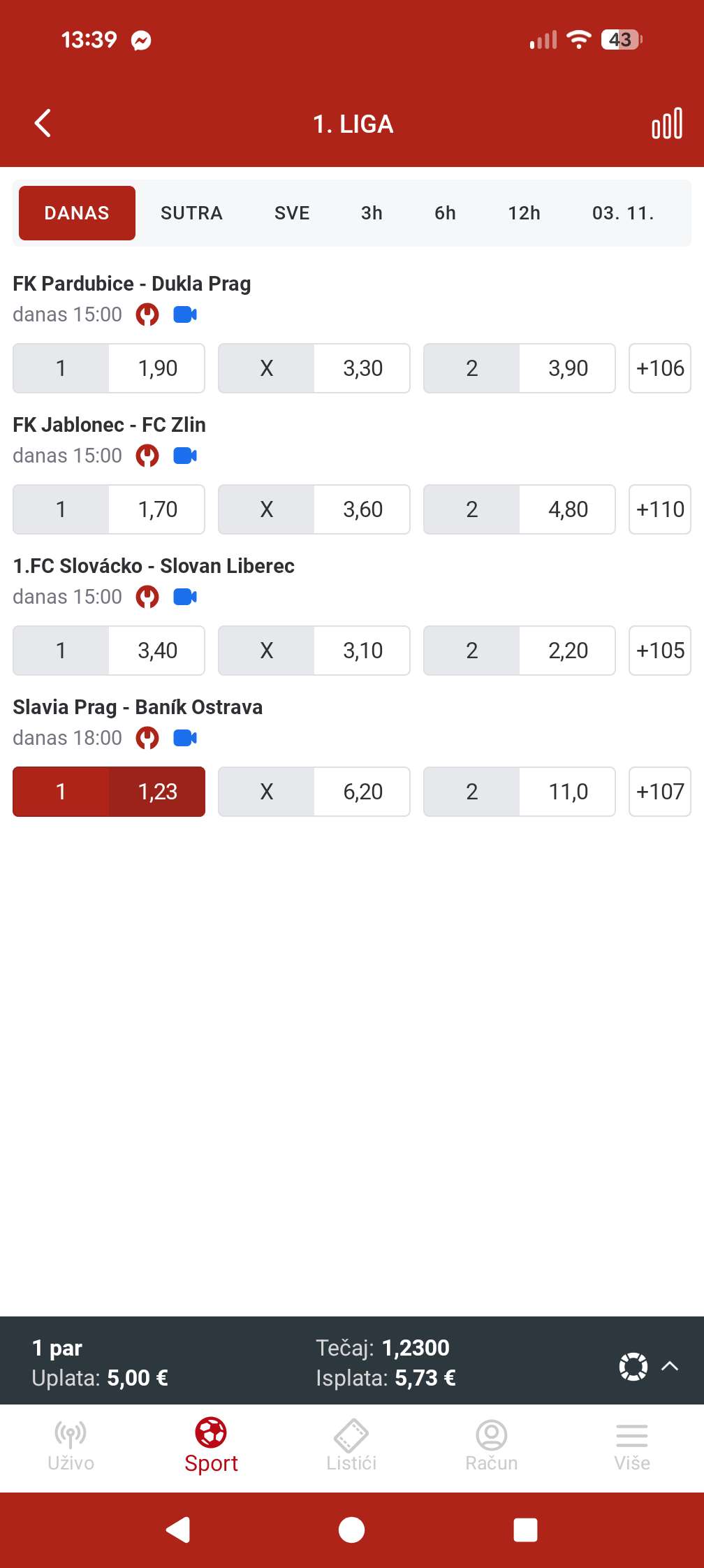
Task: Go to the Račun account tab
Action: (x=492, y=1445)
